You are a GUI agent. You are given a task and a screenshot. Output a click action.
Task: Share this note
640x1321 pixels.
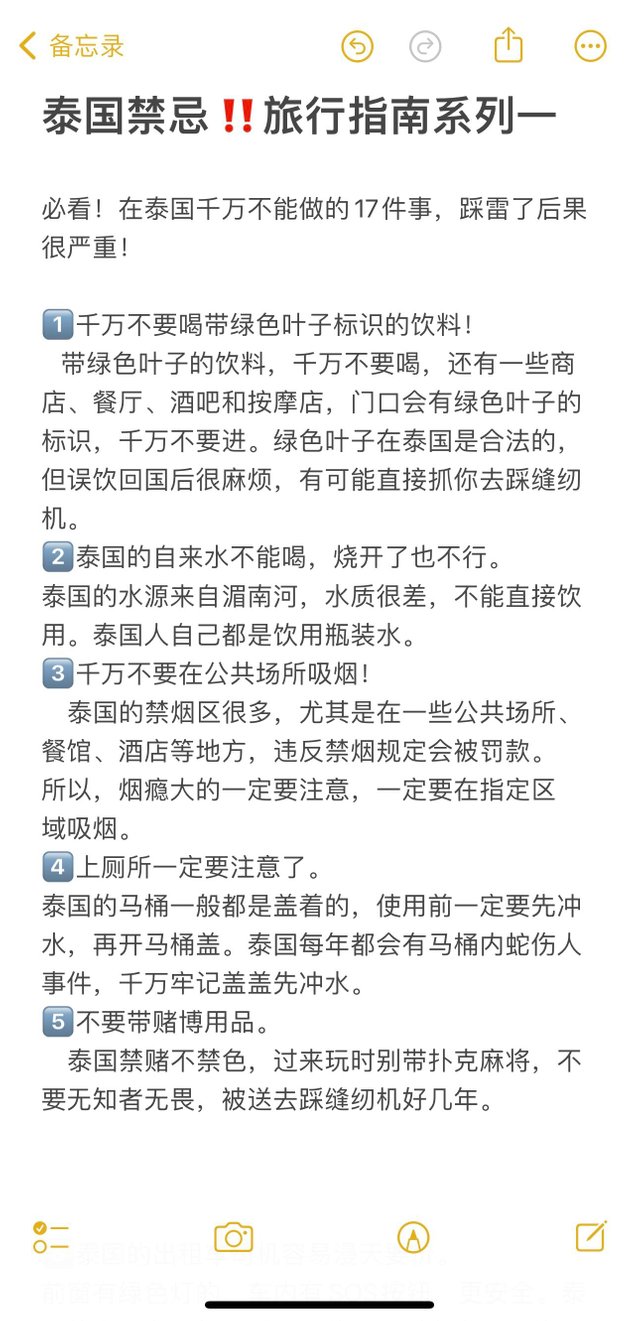[x=509, y=45]
